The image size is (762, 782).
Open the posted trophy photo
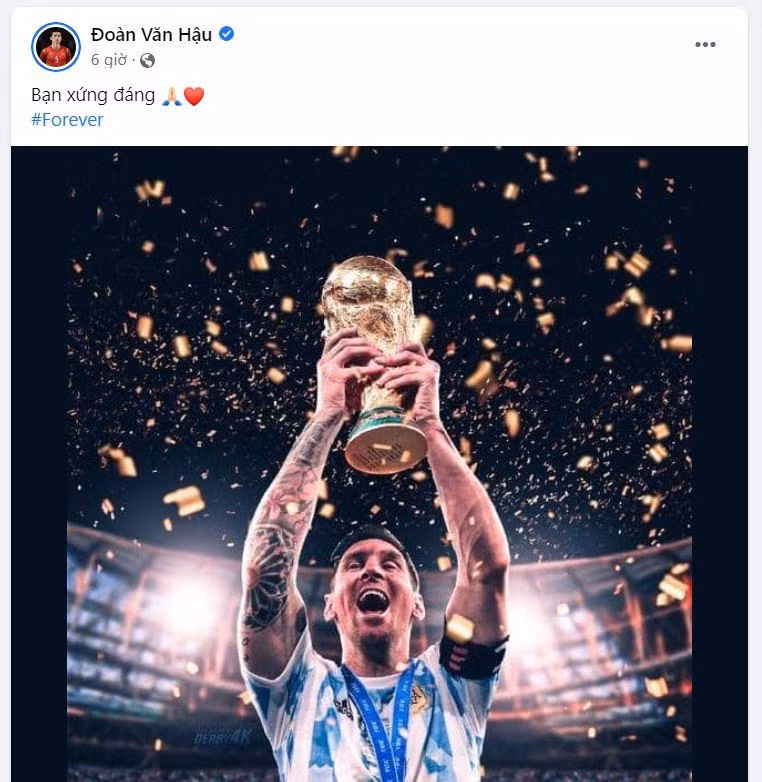pos(380,460)
